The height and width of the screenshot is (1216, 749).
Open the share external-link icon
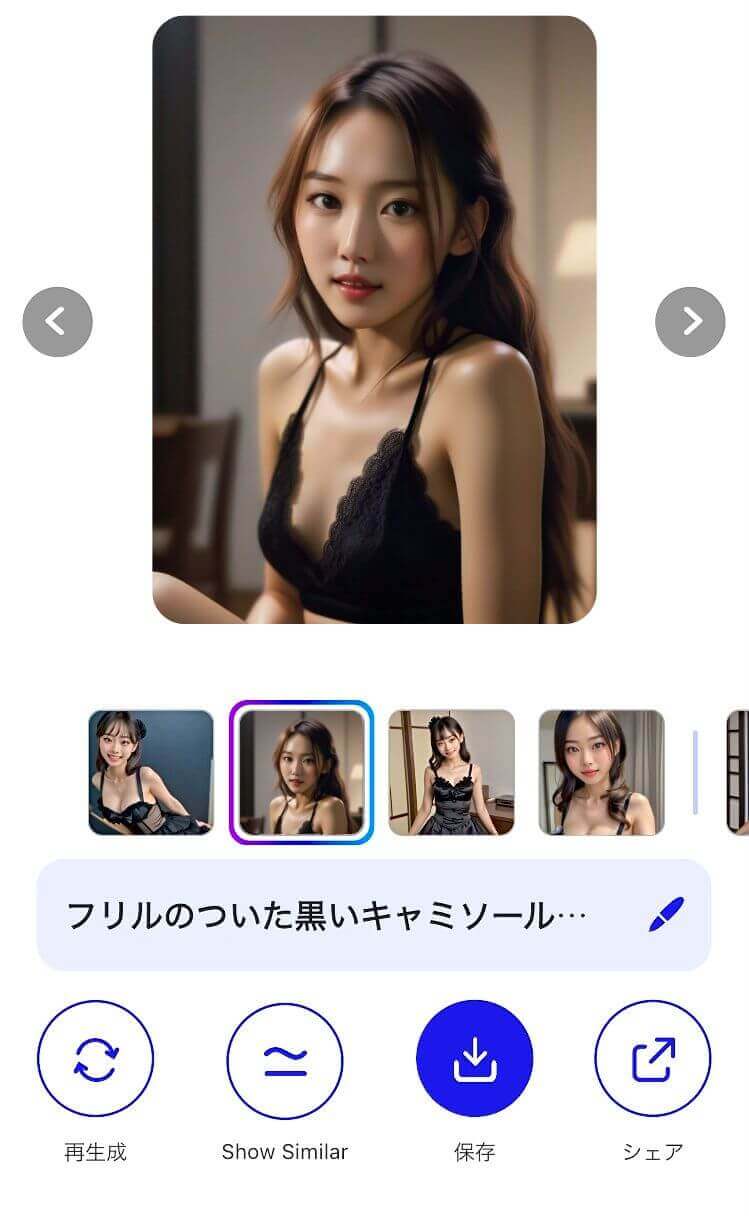point(653,1057)
